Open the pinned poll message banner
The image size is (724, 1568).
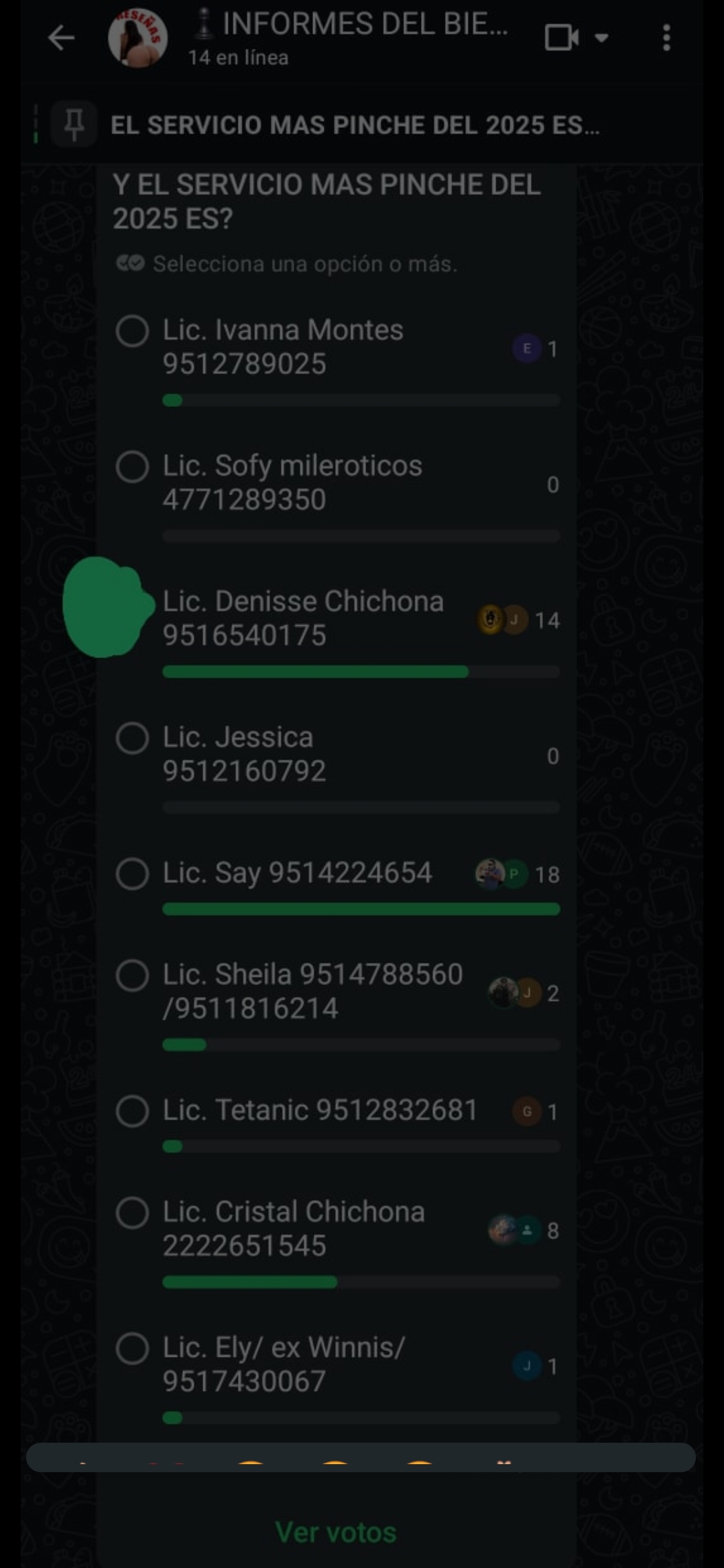click(355, 125)
